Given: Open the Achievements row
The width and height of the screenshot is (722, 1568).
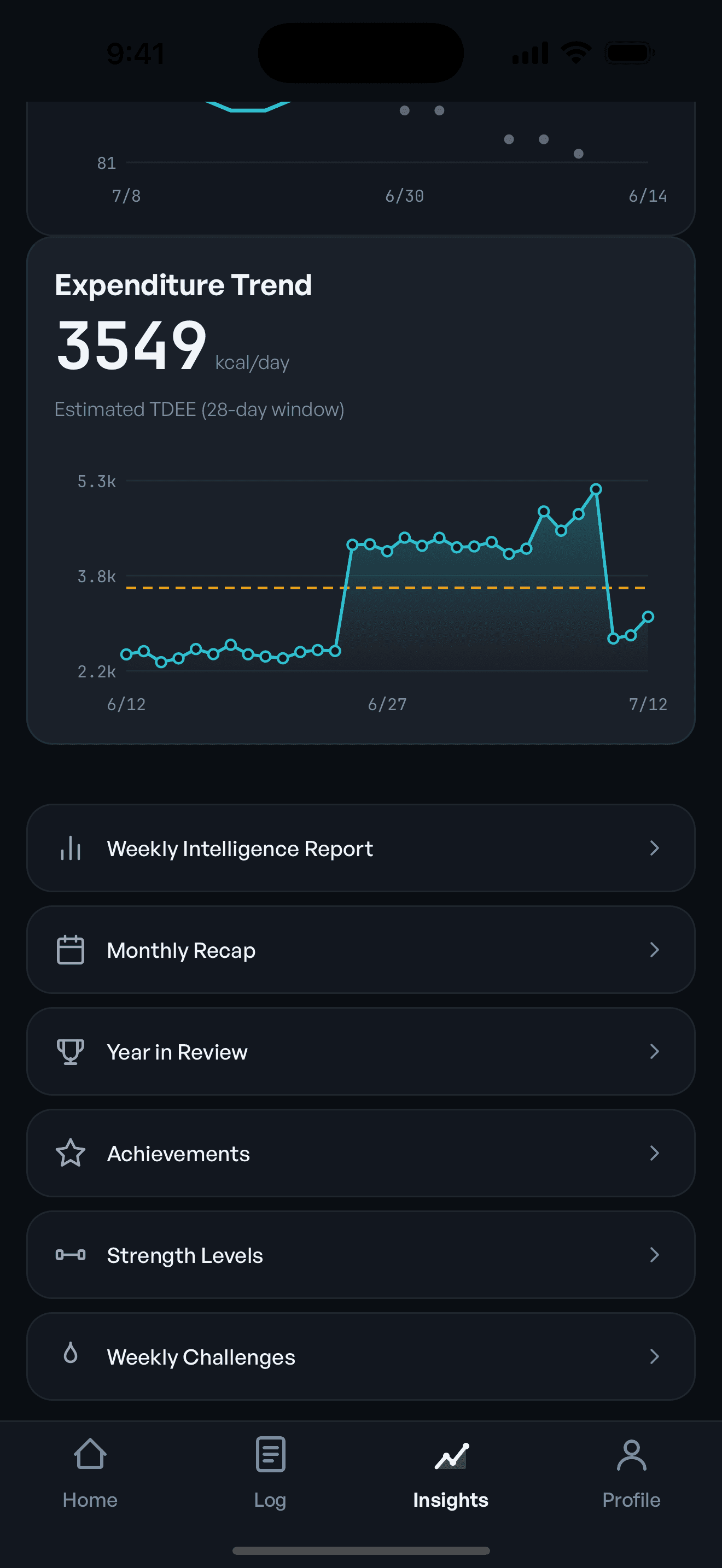Looking at the screenshot, I should (361, 1153).
